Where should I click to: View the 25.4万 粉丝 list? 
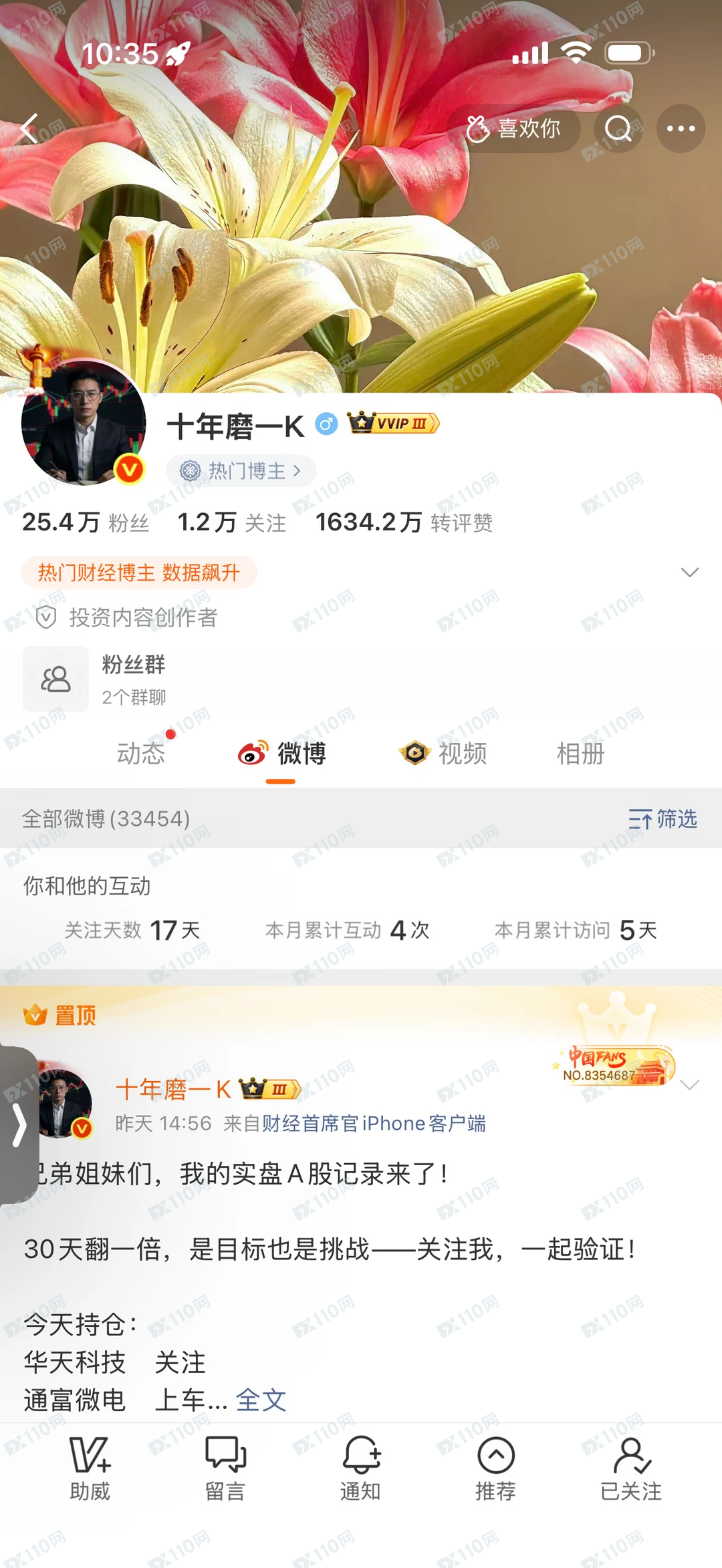pos(86,522)
